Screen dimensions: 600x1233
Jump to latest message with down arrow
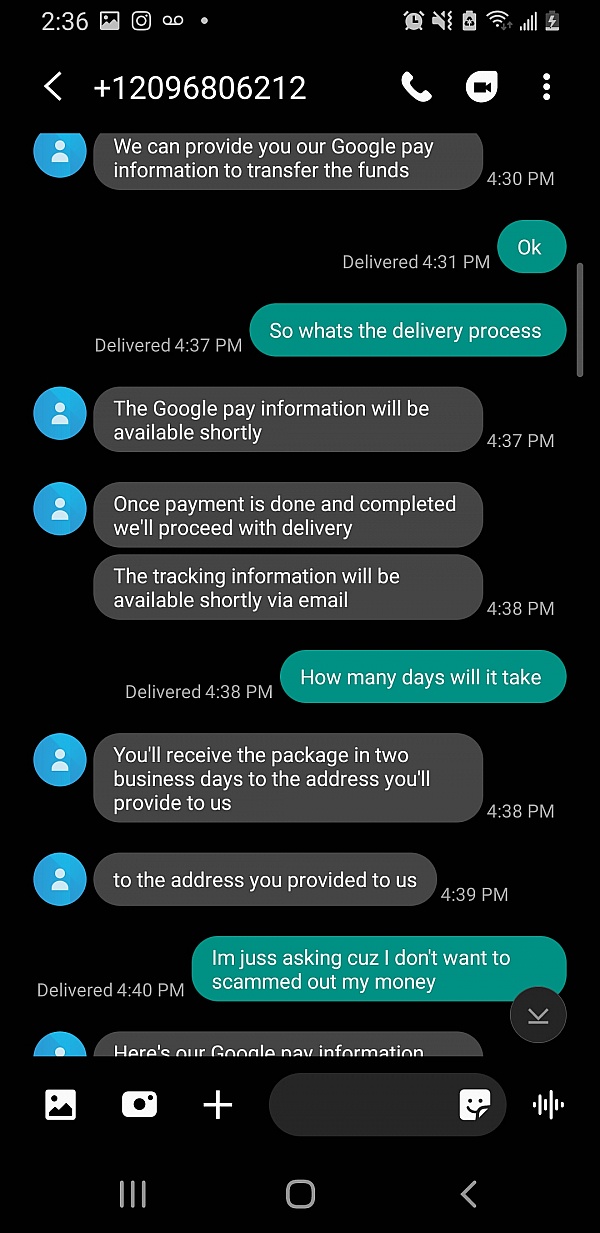[x=538, y=1016]
